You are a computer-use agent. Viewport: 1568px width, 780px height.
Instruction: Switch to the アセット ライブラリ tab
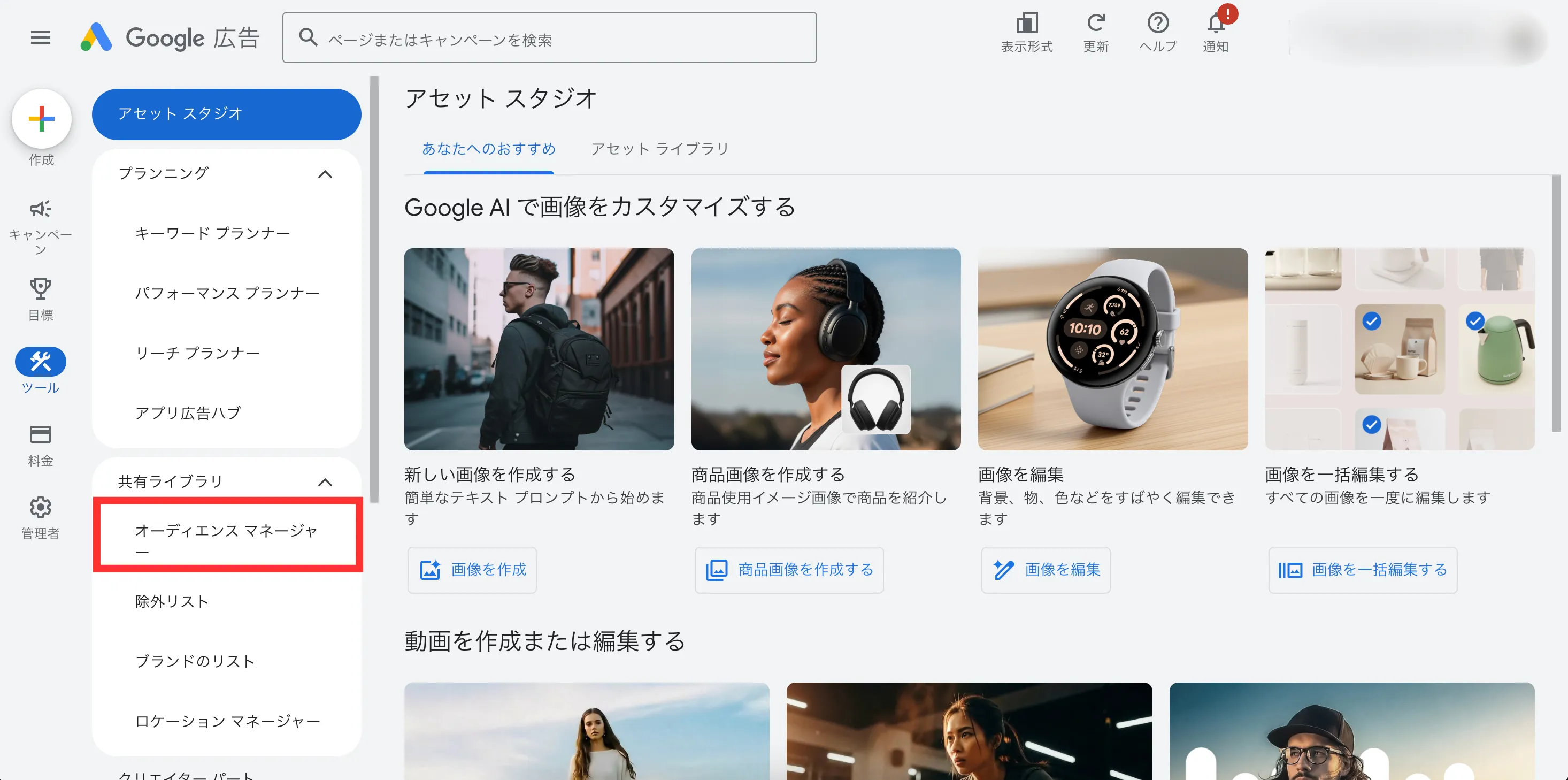tap(660, 149)
